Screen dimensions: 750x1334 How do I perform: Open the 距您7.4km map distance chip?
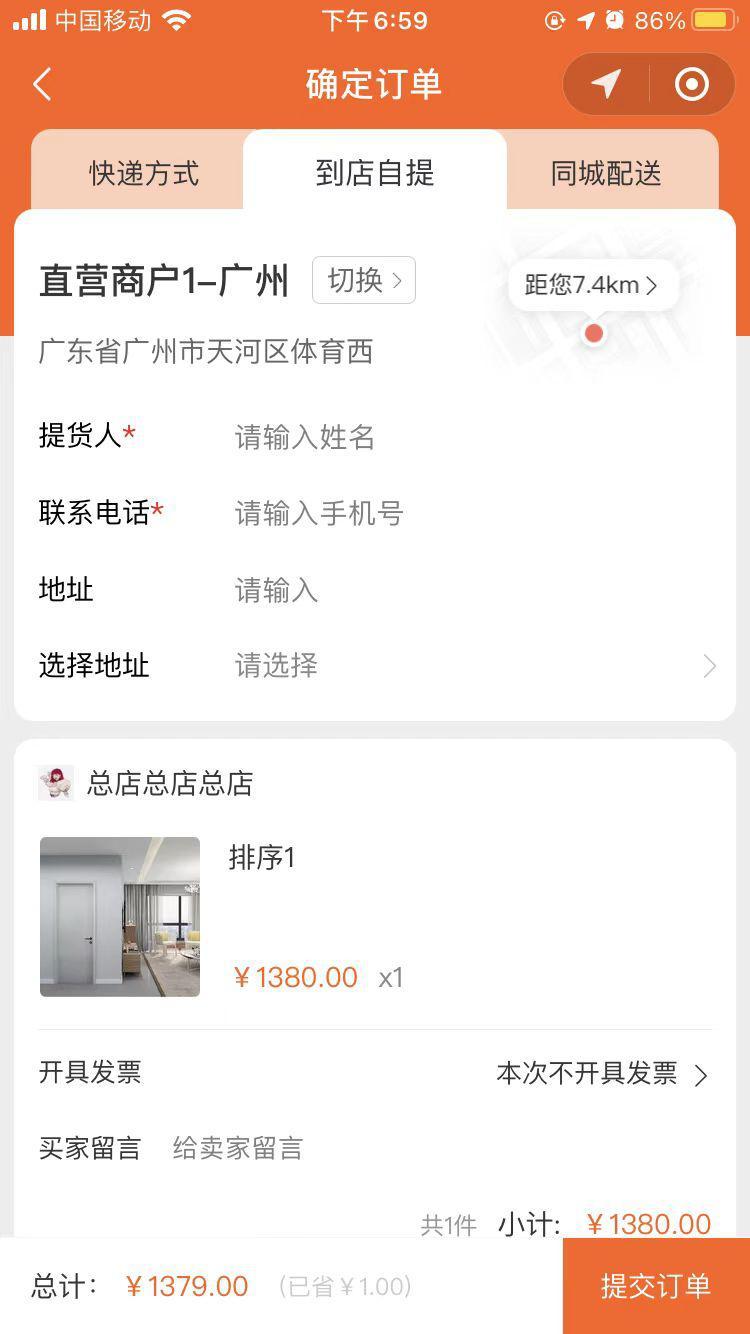pos(592,286)
